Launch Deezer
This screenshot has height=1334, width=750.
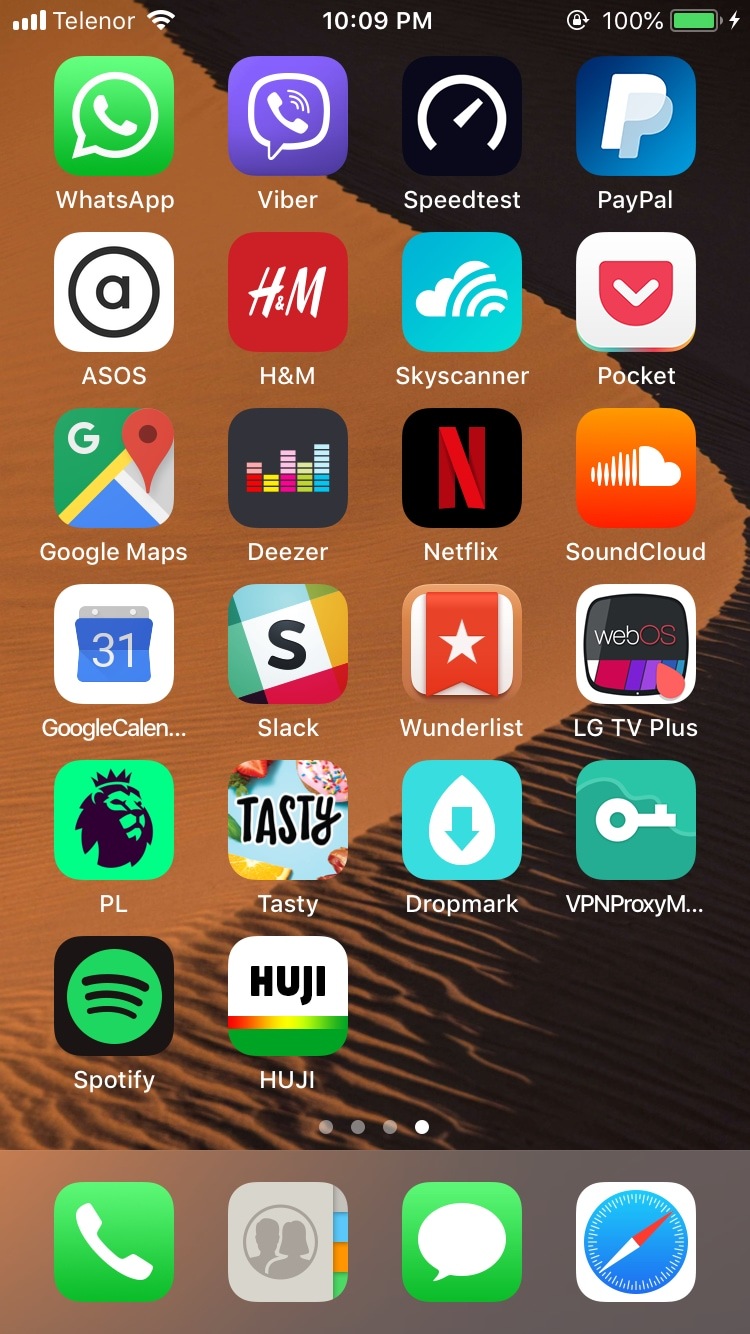tap(288, 468)
